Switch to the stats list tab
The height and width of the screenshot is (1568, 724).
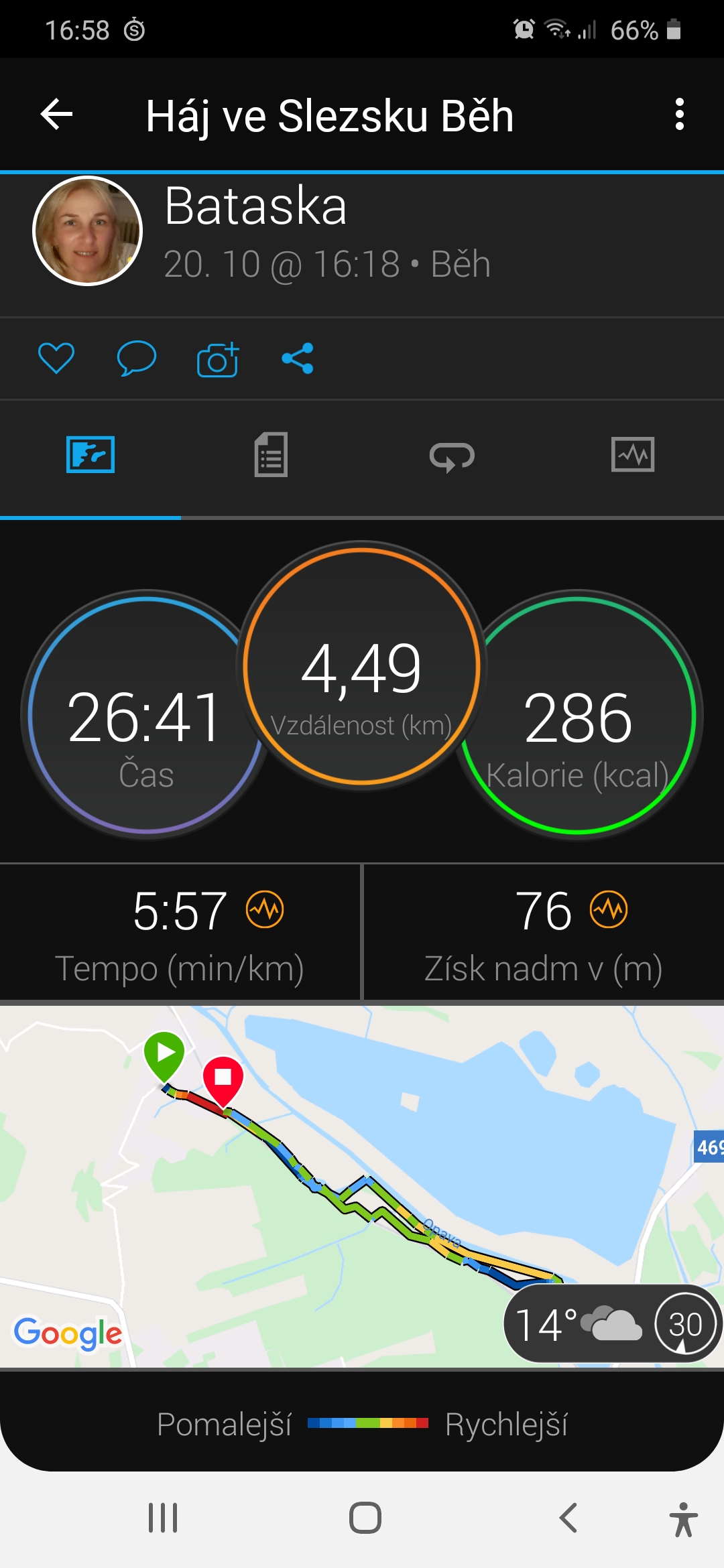coord(271,455)
